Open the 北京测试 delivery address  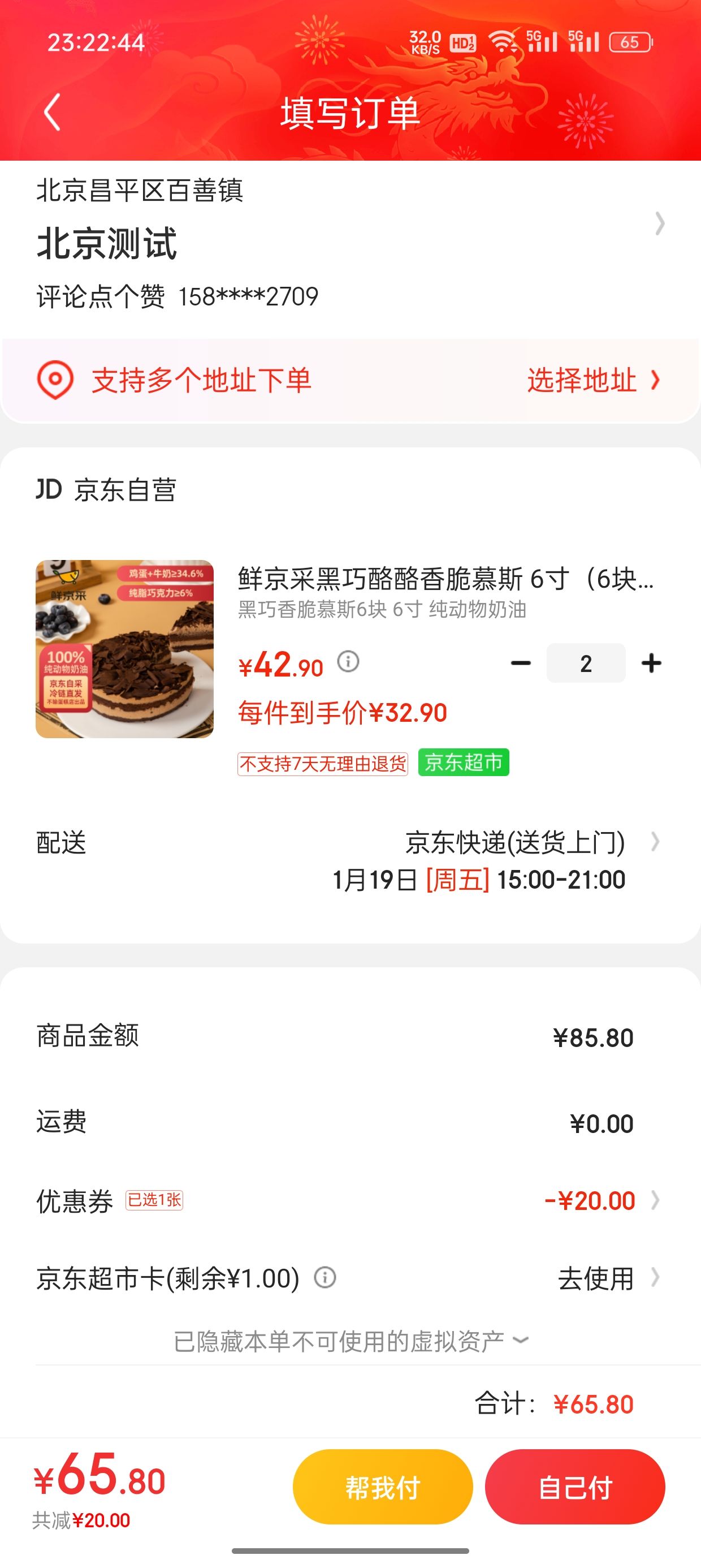pyautogui.click(x=350, y=243)
